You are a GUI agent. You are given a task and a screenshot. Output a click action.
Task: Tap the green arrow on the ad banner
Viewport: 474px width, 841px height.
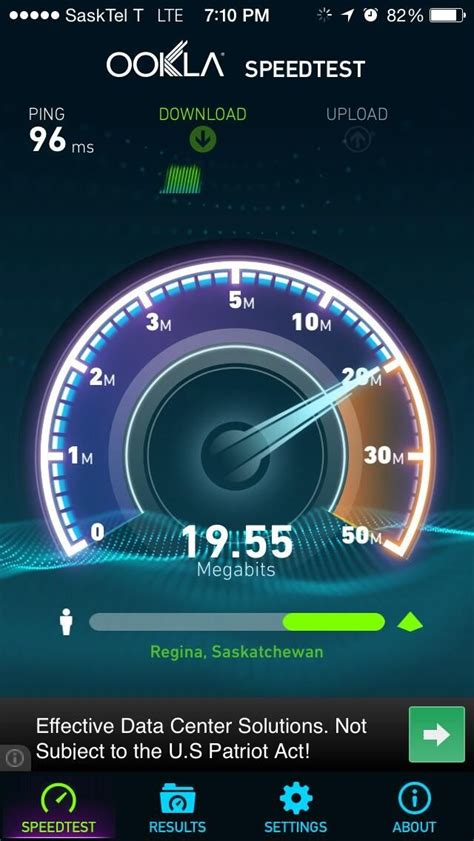436,735
